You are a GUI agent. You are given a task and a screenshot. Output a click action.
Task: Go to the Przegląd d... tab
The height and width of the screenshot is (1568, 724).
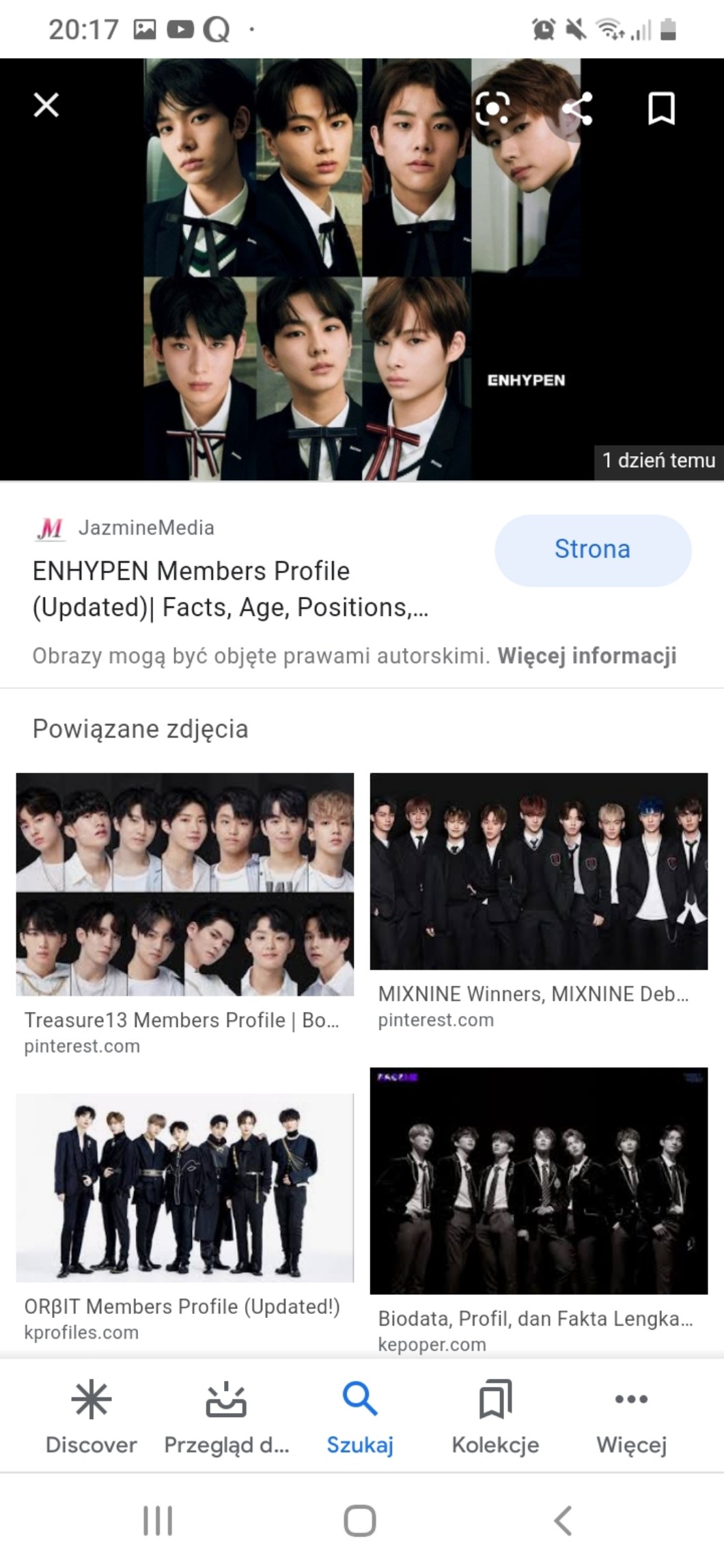click(x=226, y=1418)
